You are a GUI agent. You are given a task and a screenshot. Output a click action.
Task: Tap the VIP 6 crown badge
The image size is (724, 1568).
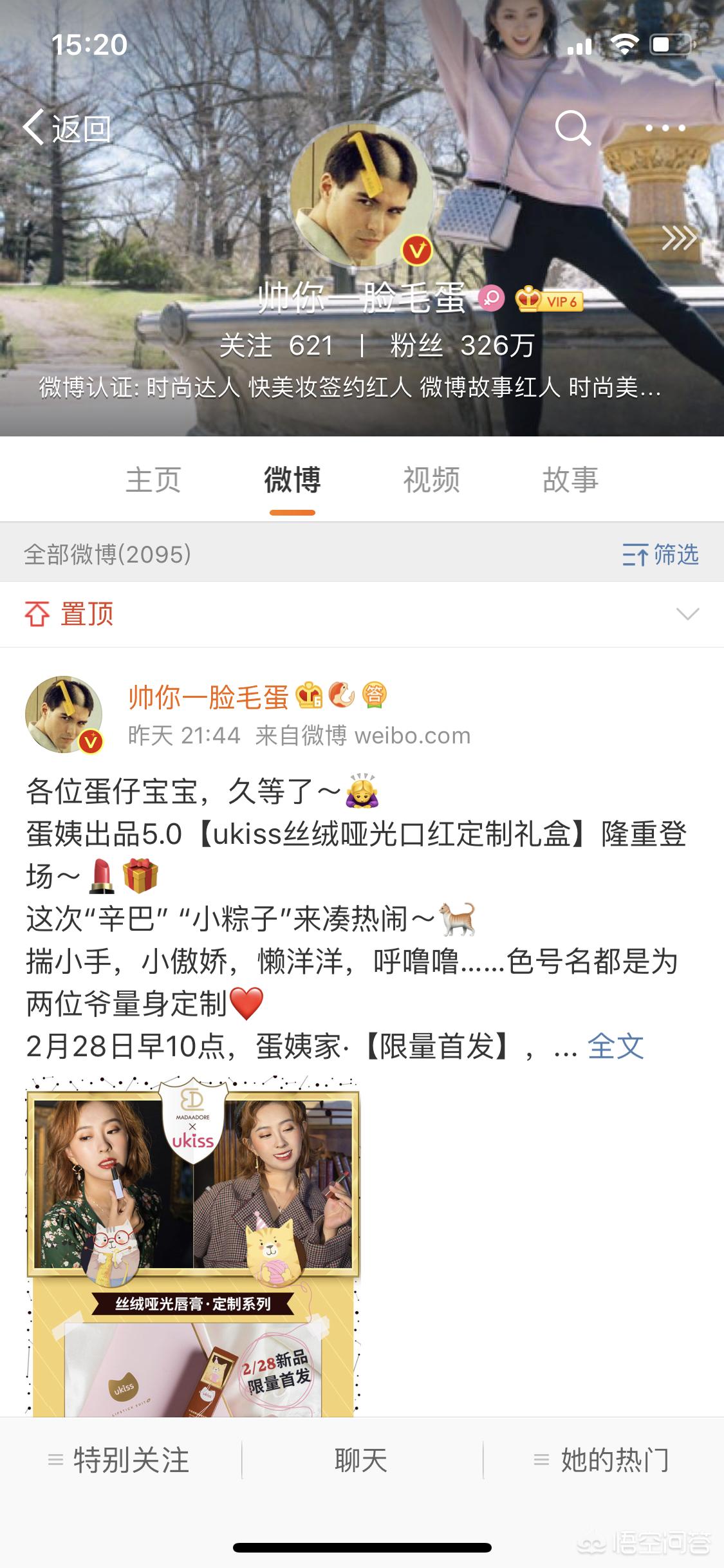coord(549,300)
